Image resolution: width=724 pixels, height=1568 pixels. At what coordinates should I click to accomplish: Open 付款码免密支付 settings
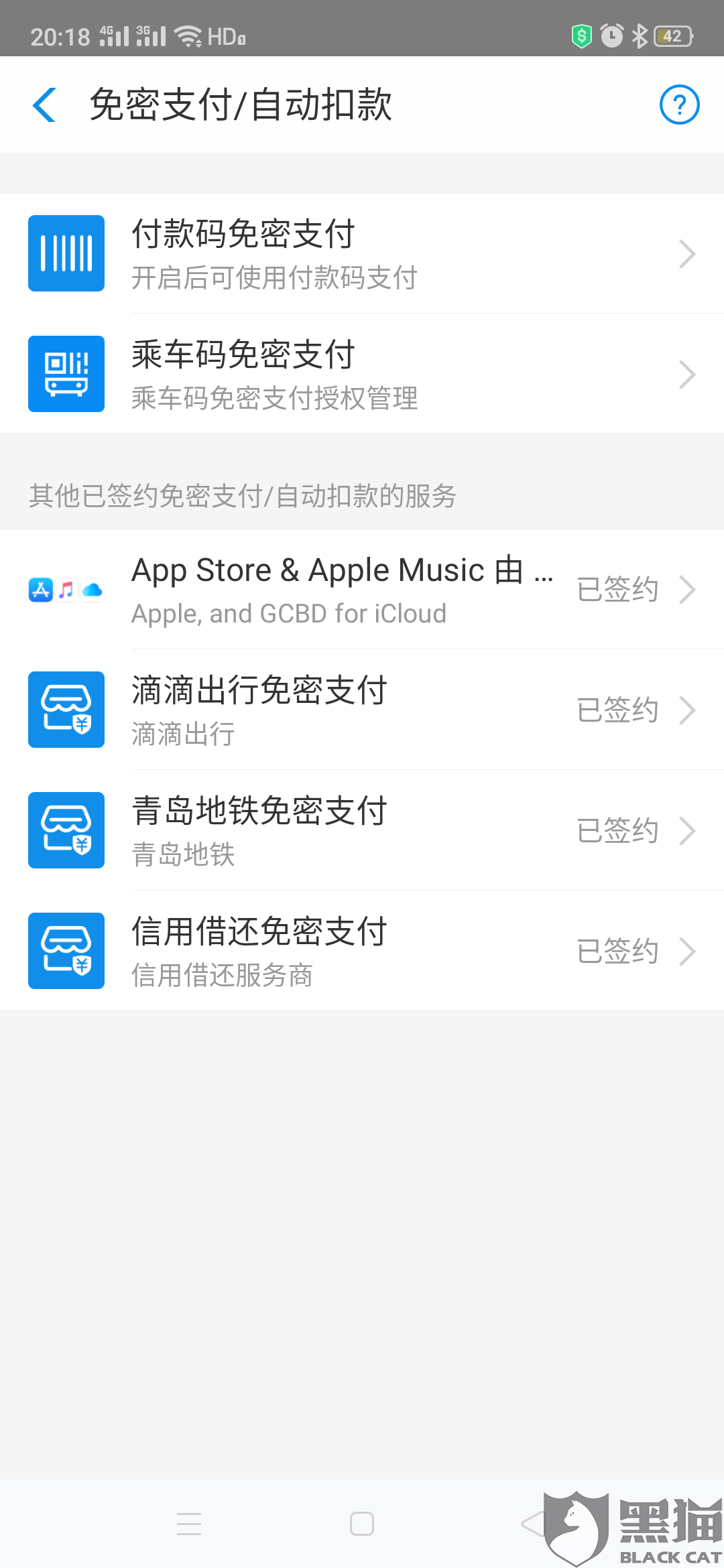(x=362, y=254)
